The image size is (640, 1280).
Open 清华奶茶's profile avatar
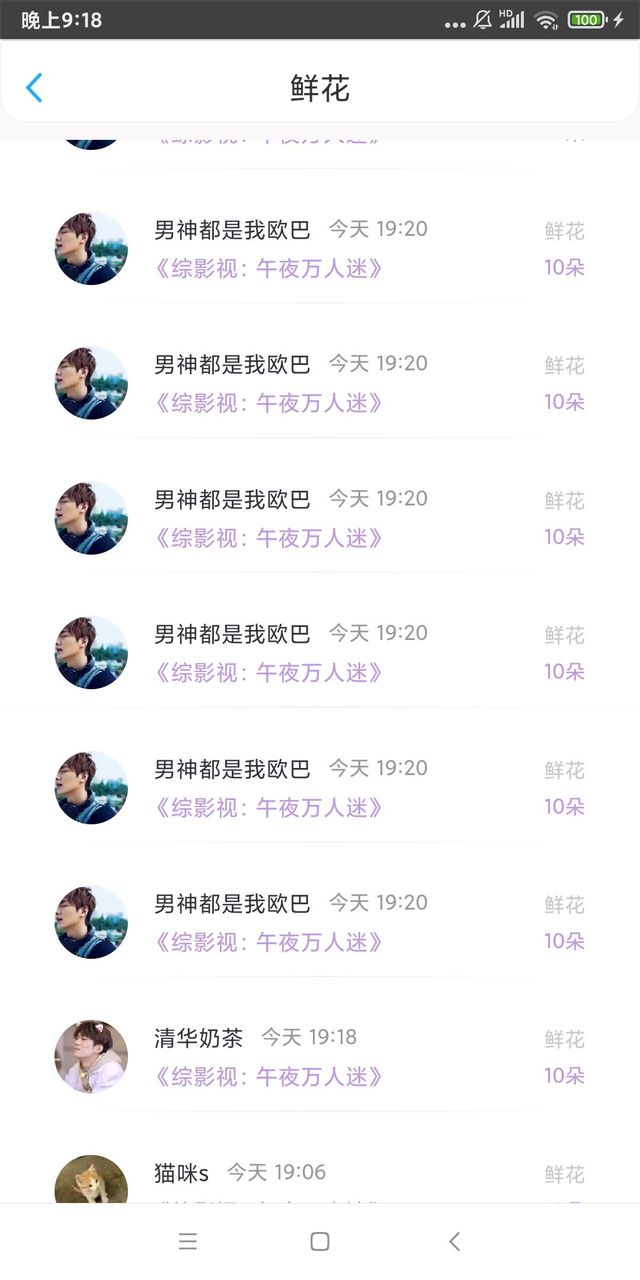[91, 1056]
